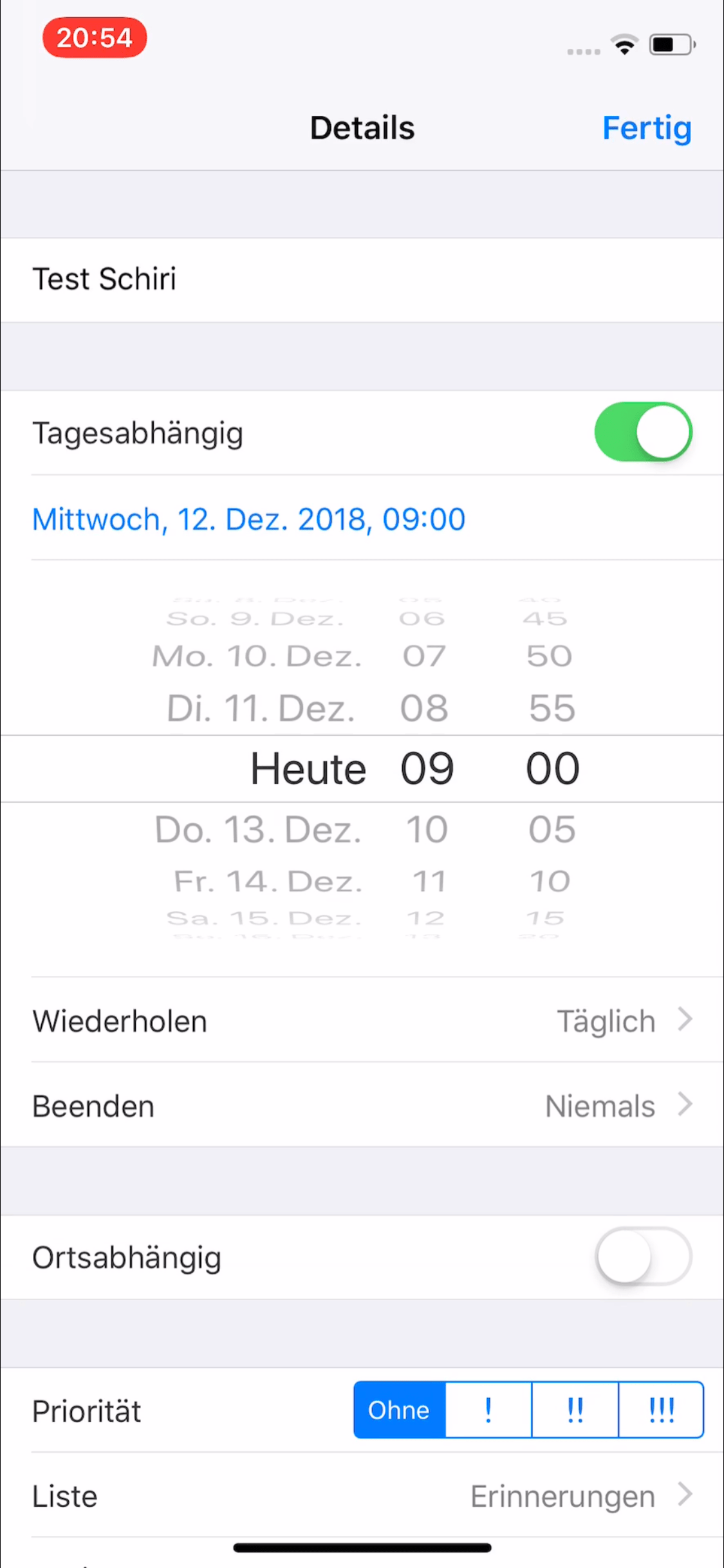Set priority to single exclamation mark
724x1568 pixels.
(488, 1410)
